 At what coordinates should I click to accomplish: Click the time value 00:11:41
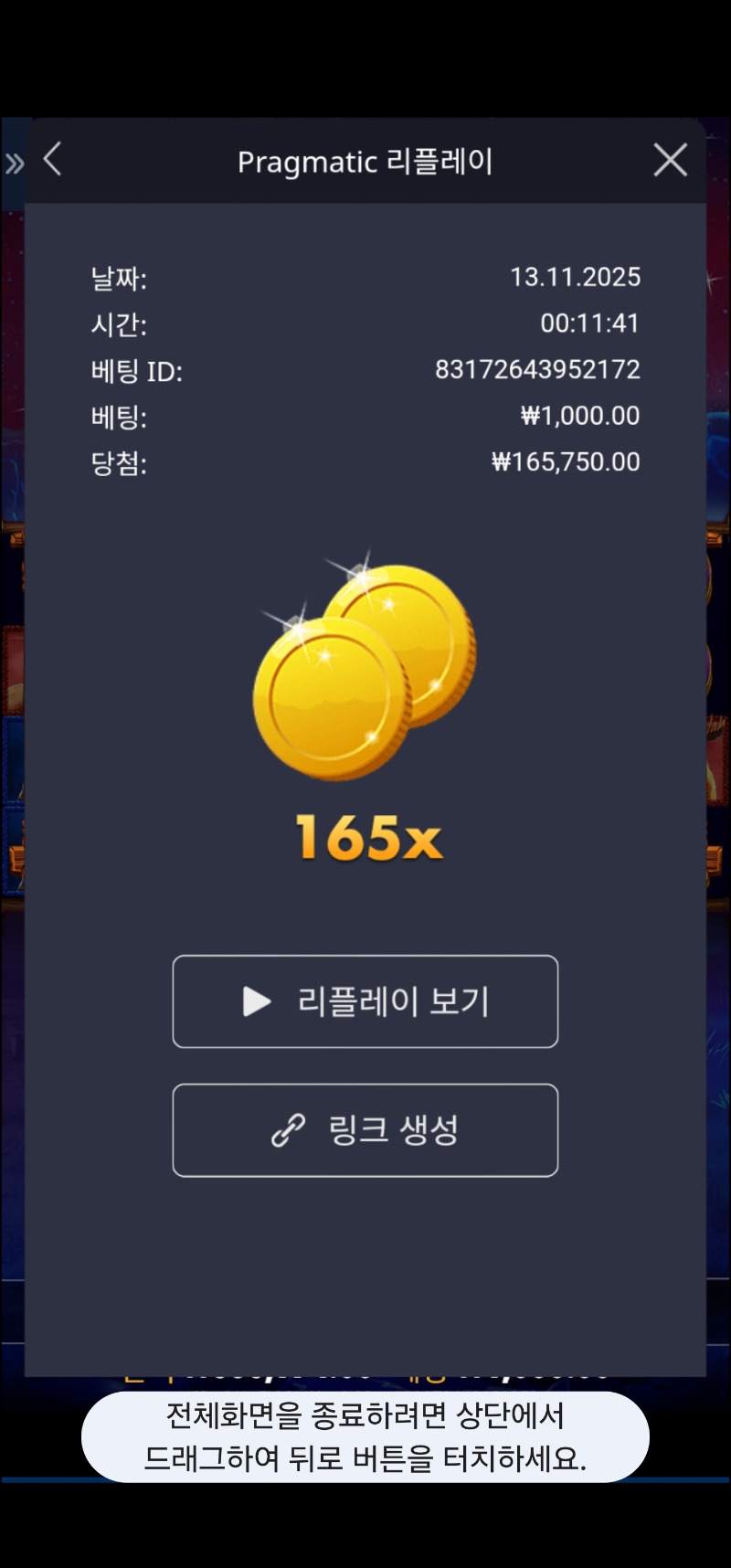click(588, 323)
